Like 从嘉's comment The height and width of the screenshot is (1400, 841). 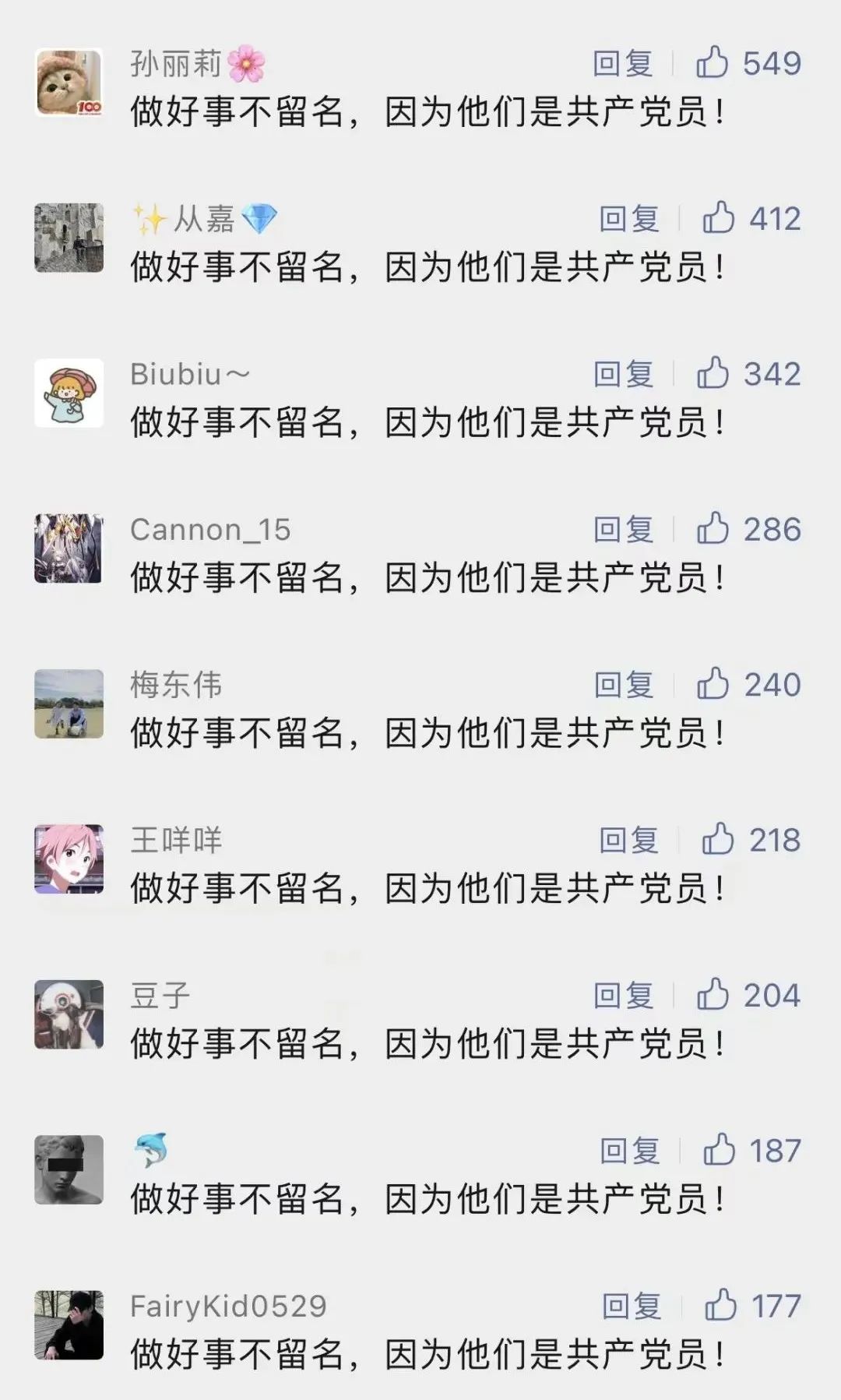click(719, 218)
